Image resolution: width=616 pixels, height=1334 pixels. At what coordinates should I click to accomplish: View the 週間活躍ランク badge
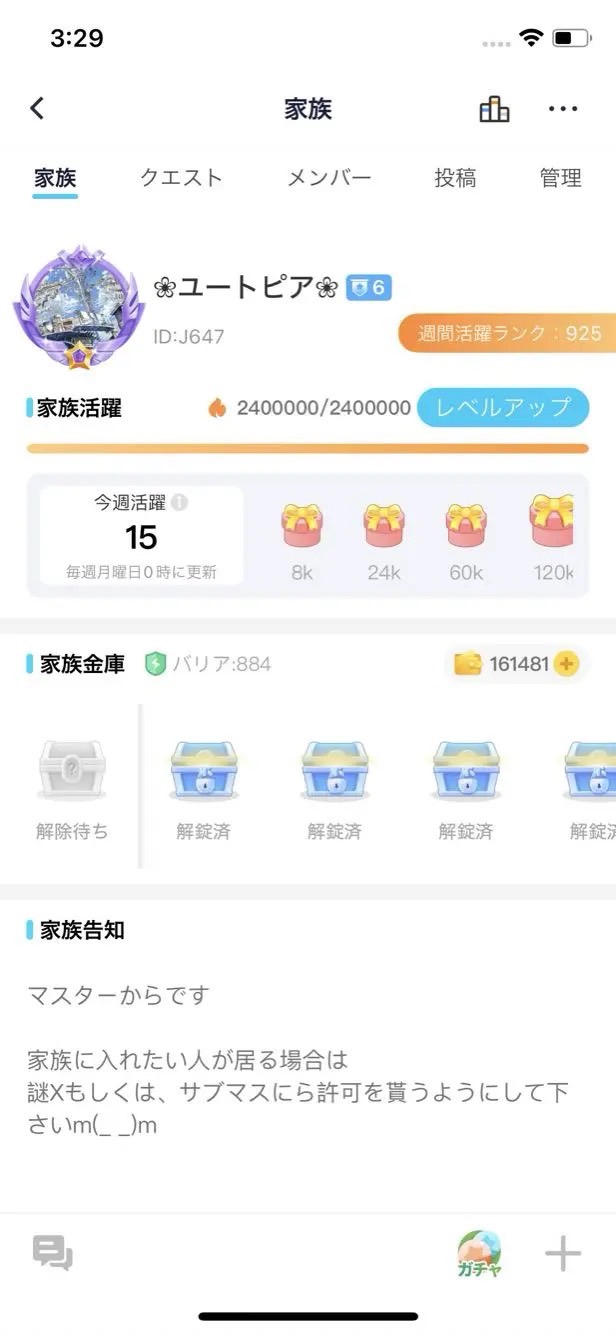507,334
